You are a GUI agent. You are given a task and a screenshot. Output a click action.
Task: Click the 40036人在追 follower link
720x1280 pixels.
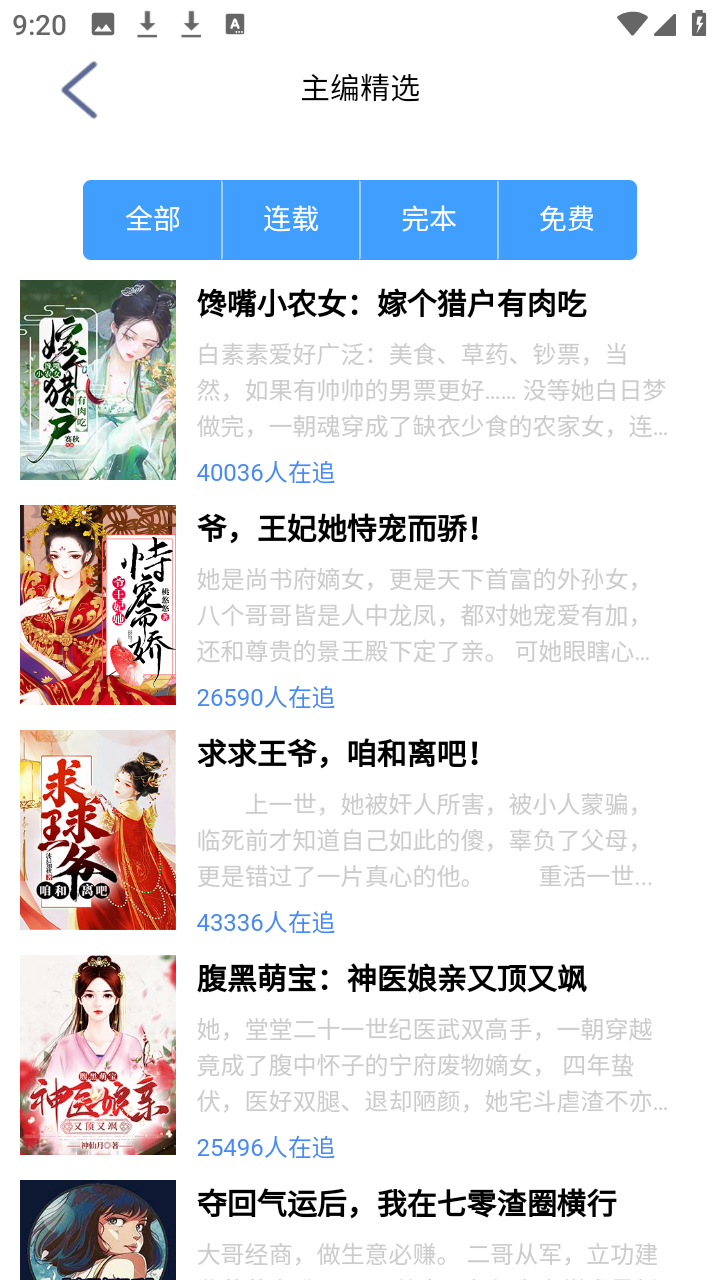click(266, 473)
